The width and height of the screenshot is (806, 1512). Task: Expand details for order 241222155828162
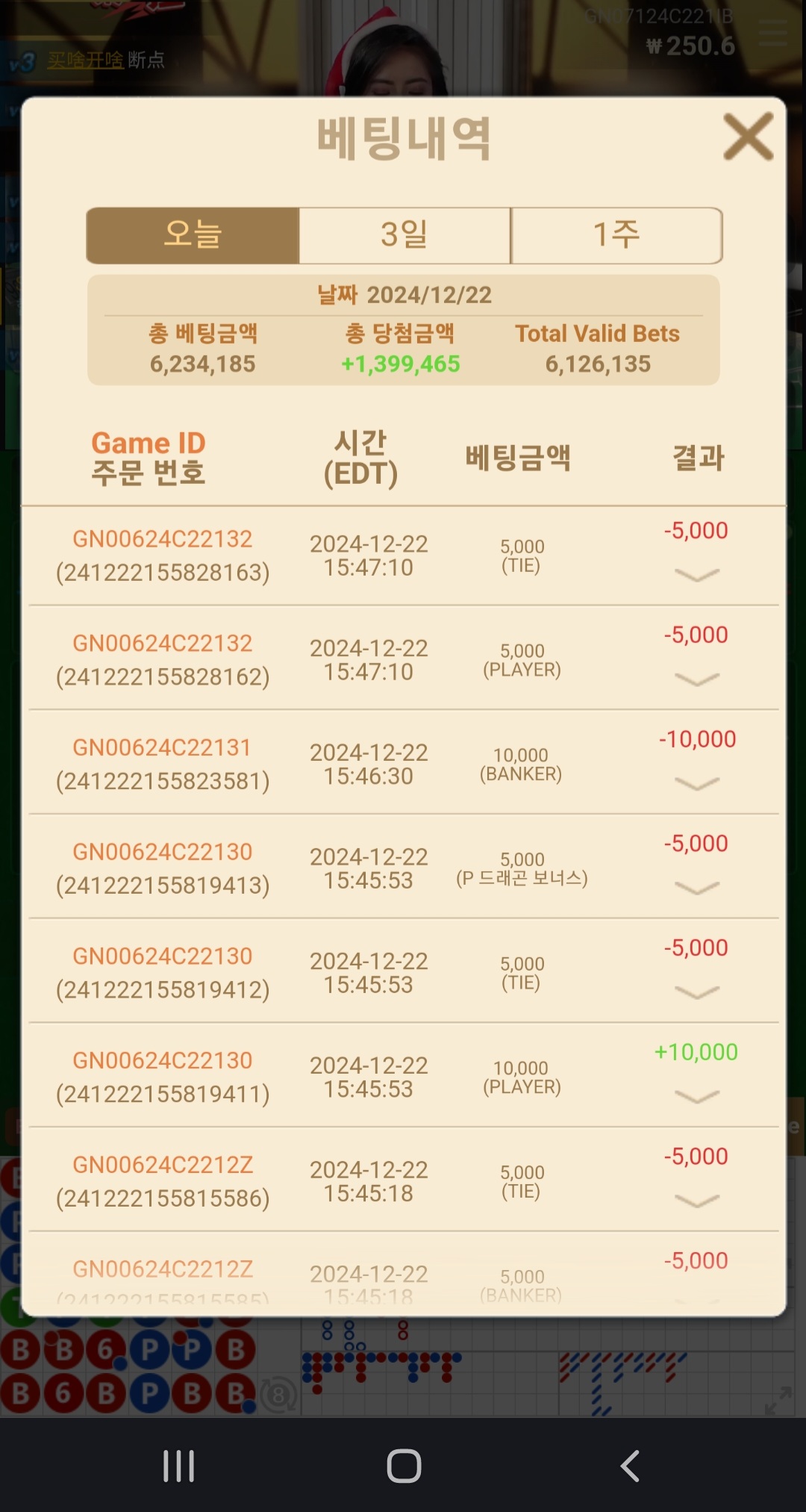coord(696,679)
